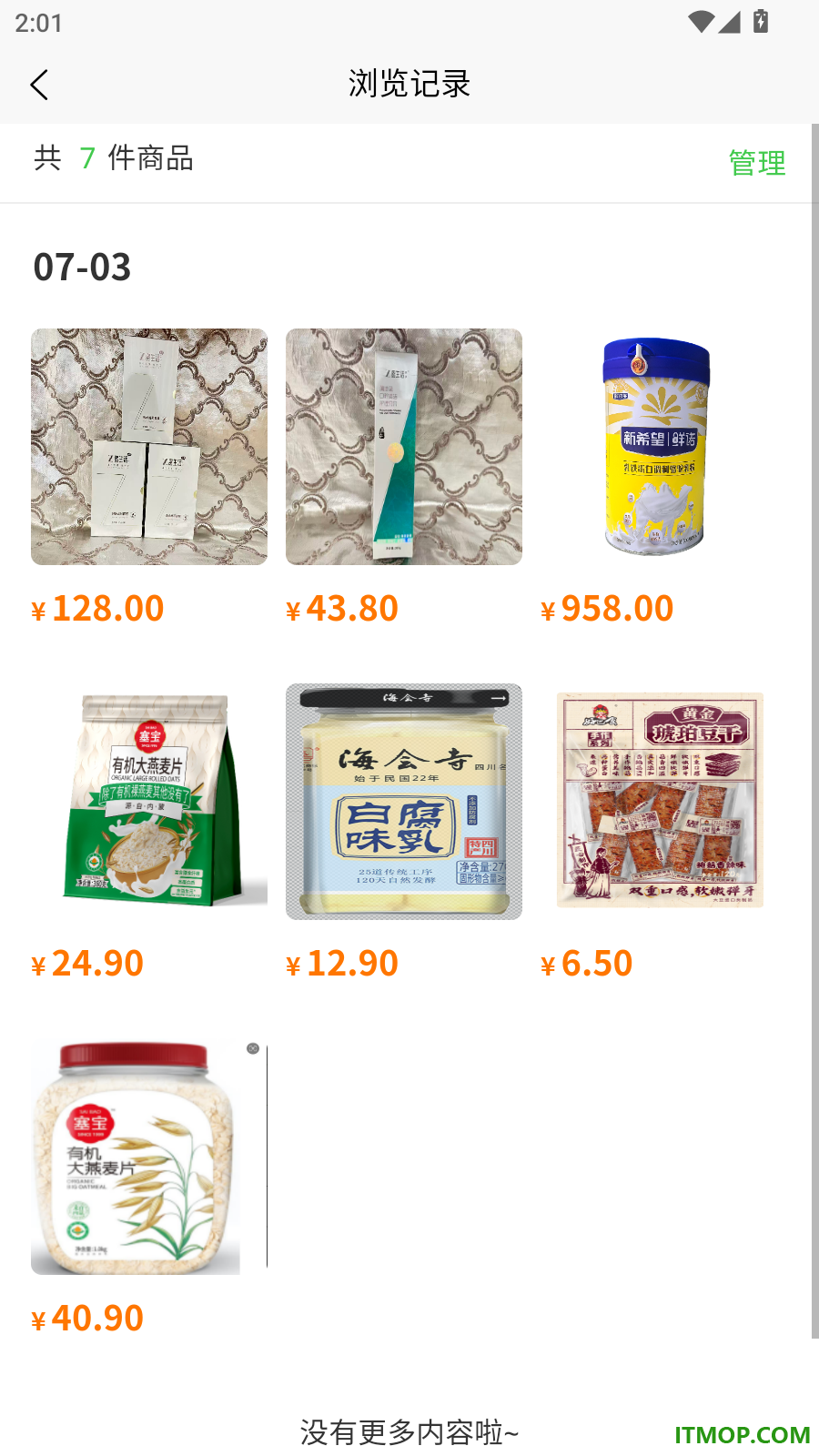
Task: Open the 琥珀豆干 snack priced ¥6.50
Action: coord(659,802)
